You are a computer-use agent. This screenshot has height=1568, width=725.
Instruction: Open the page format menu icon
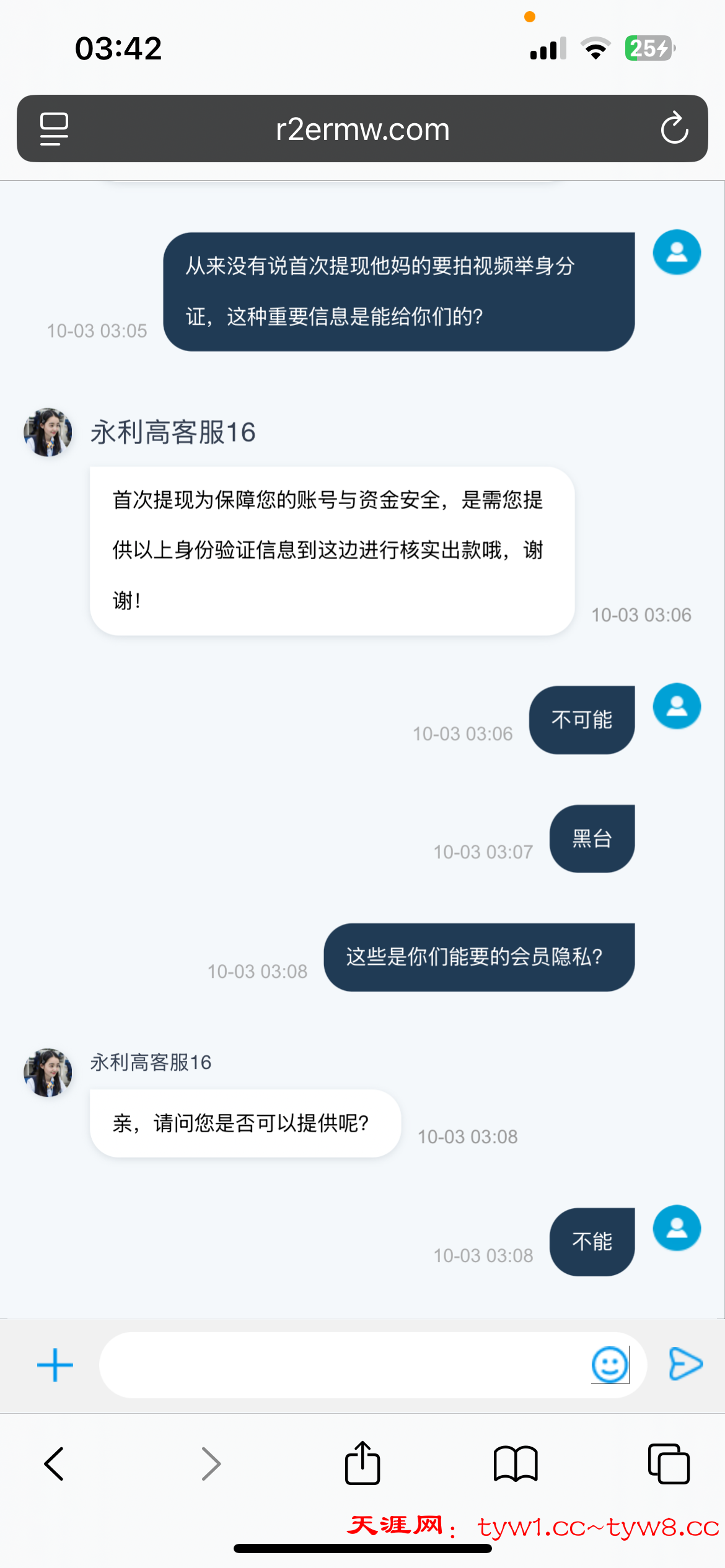click(54, 128)
